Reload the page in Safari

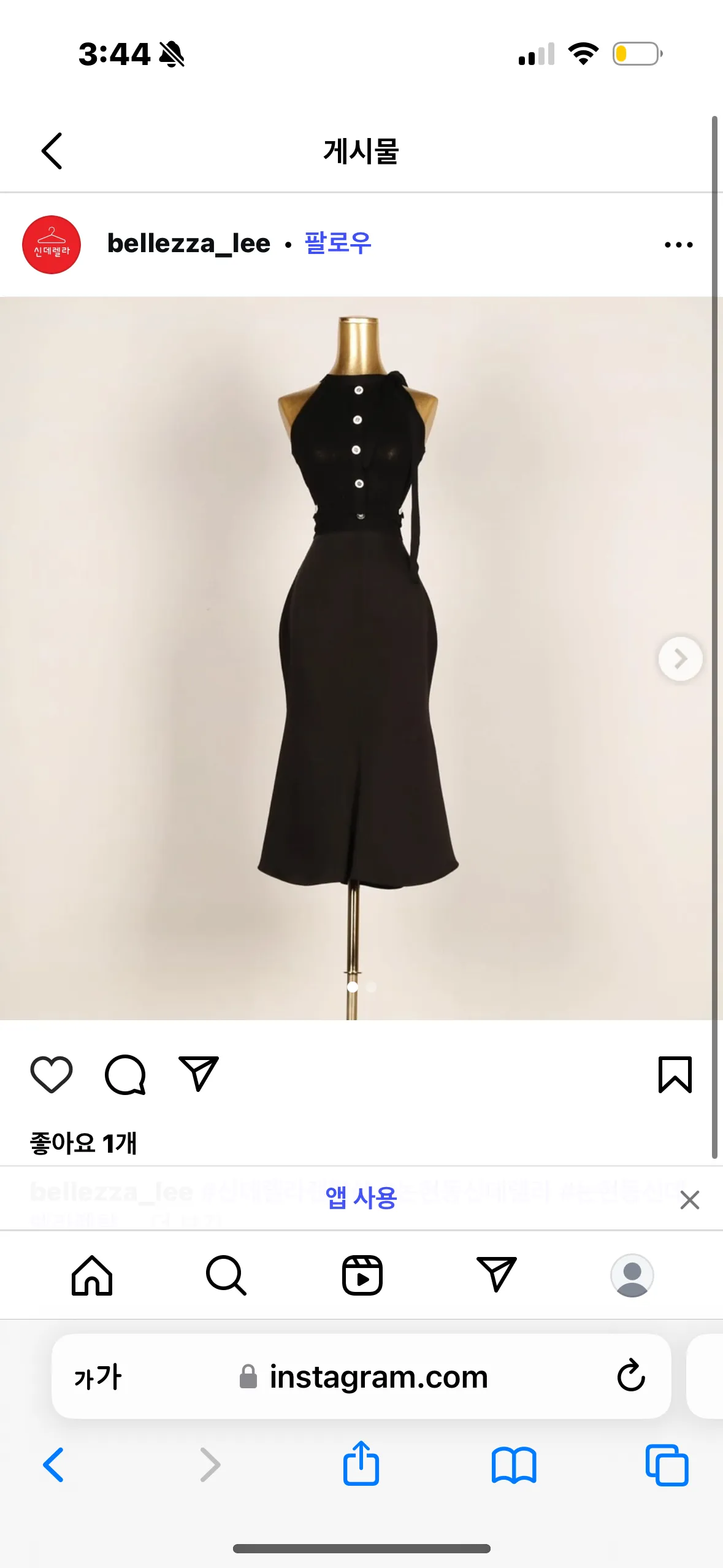pos(631,1375)
